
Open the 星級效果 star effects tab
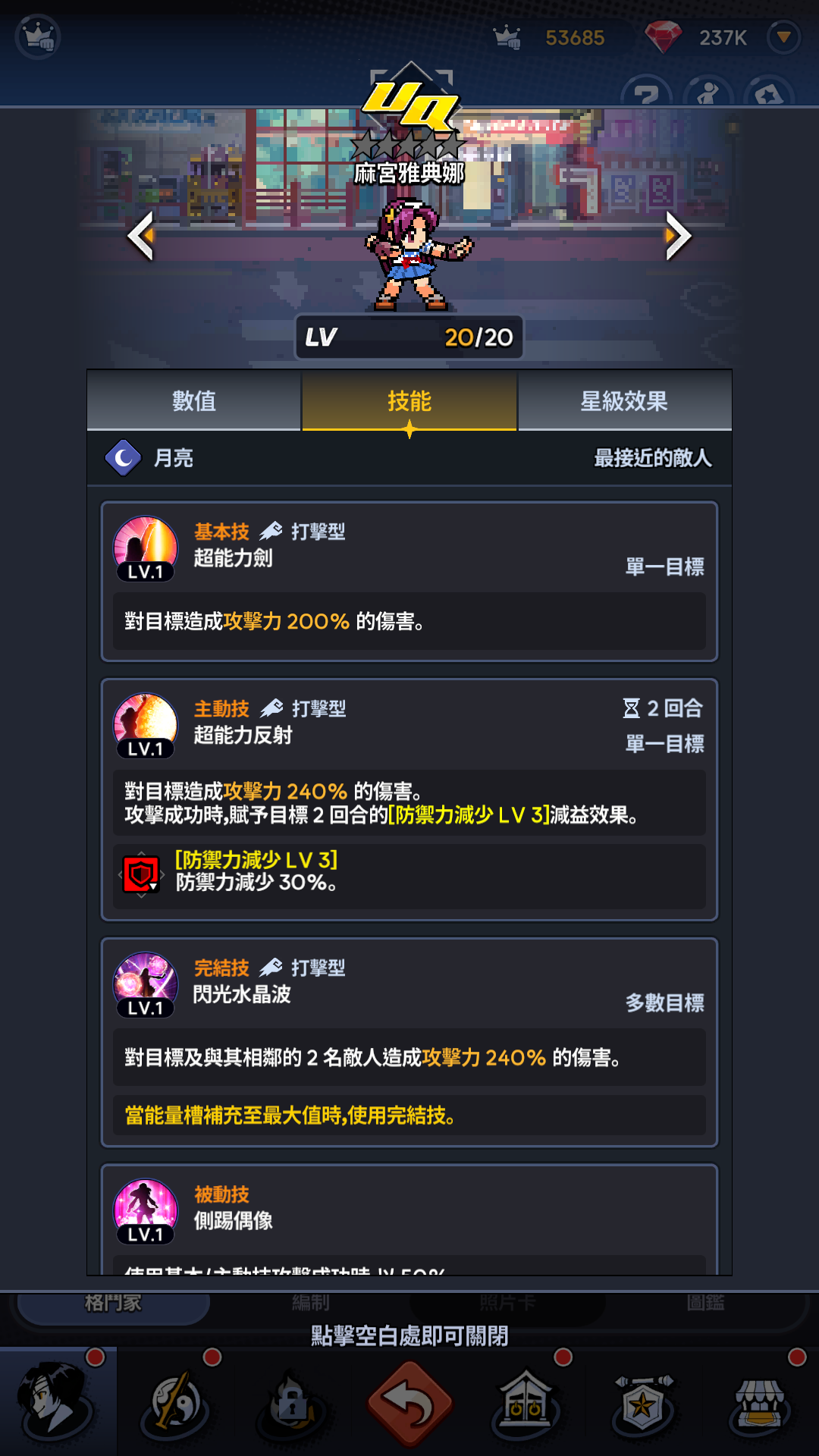coord(624,400)
